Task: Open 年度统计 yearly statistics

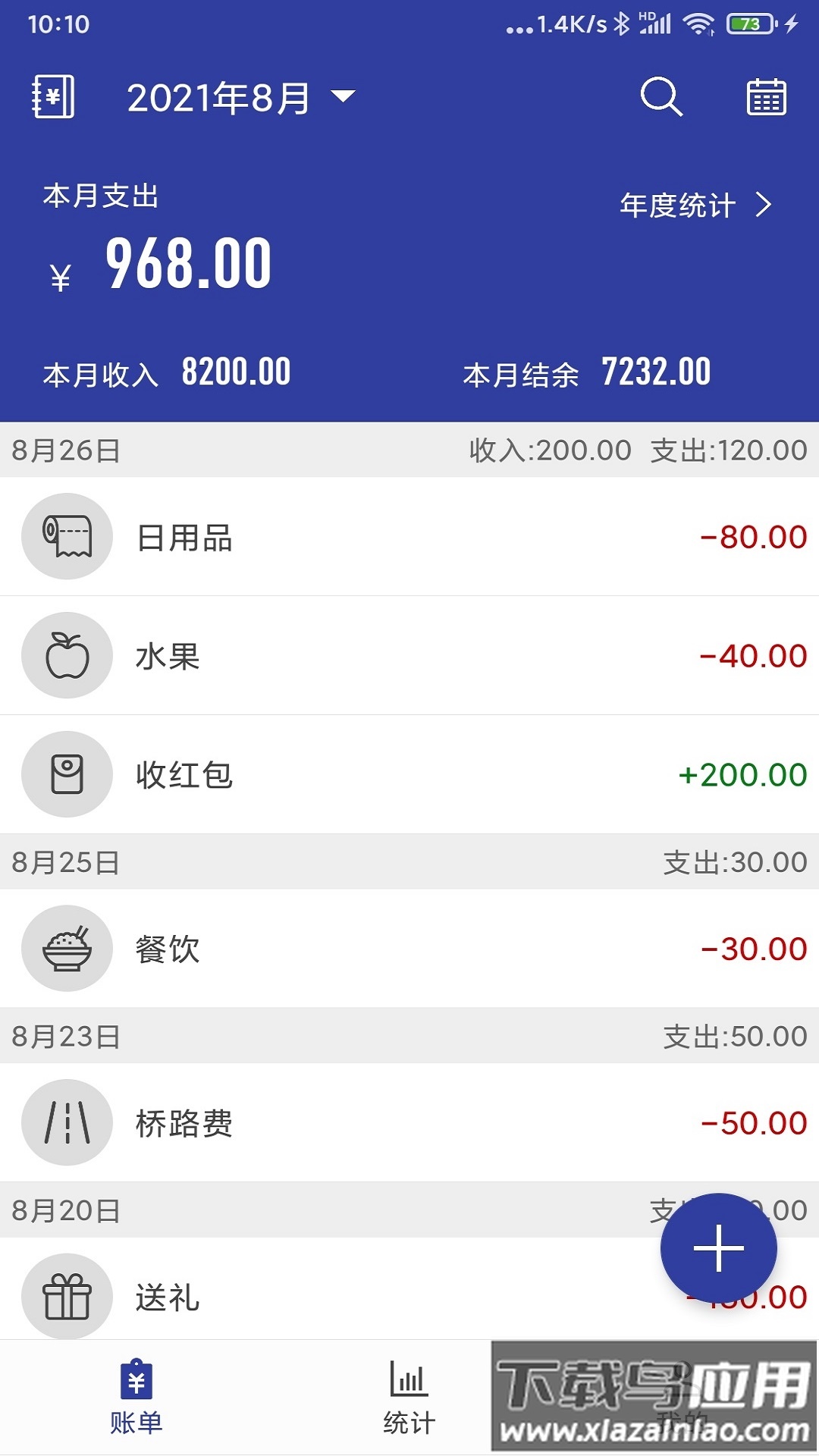Action: tap(677, 205)
